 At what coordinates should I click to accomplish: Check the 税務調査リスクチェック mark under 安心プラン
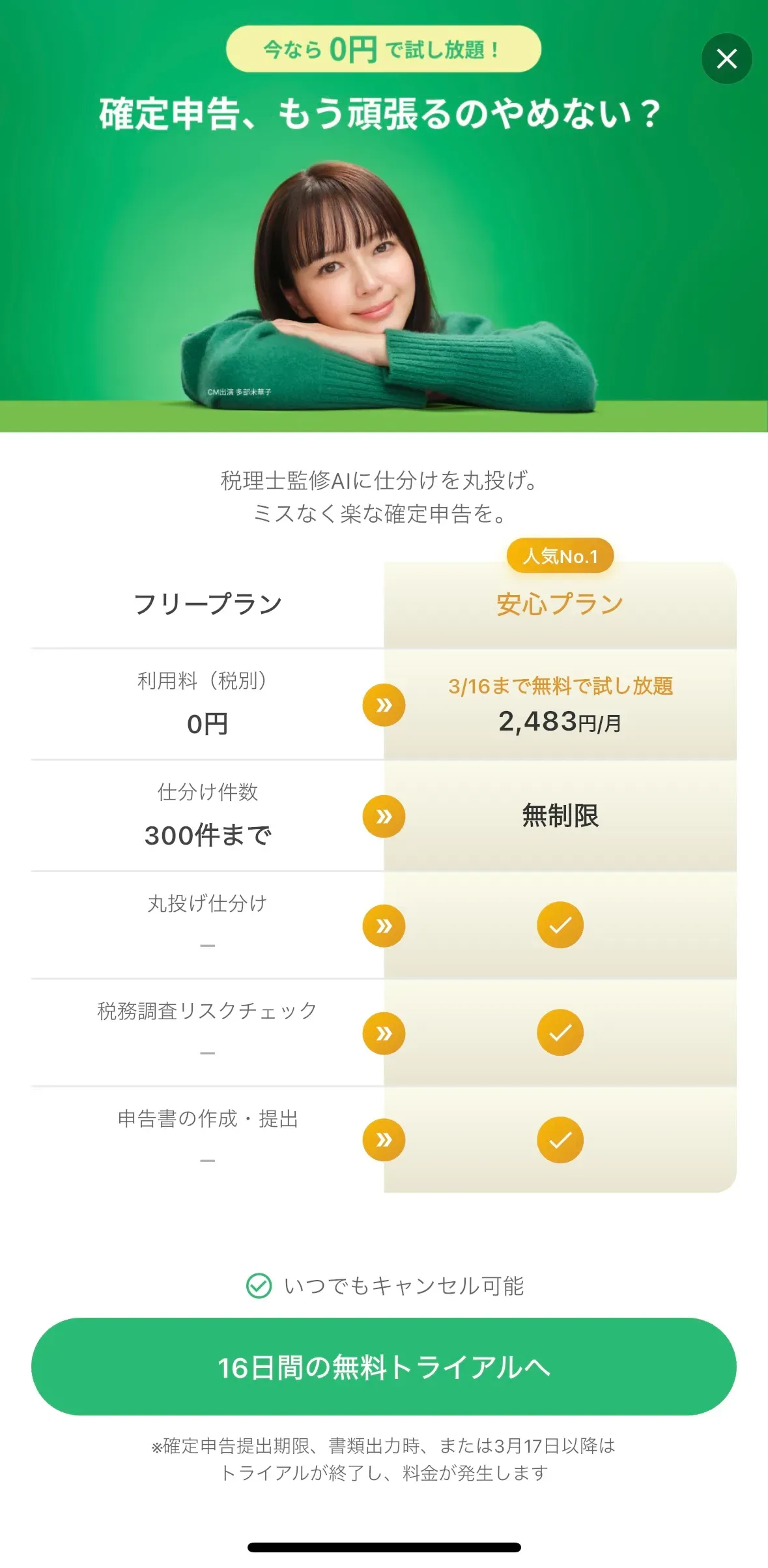tap(559, 1032)
